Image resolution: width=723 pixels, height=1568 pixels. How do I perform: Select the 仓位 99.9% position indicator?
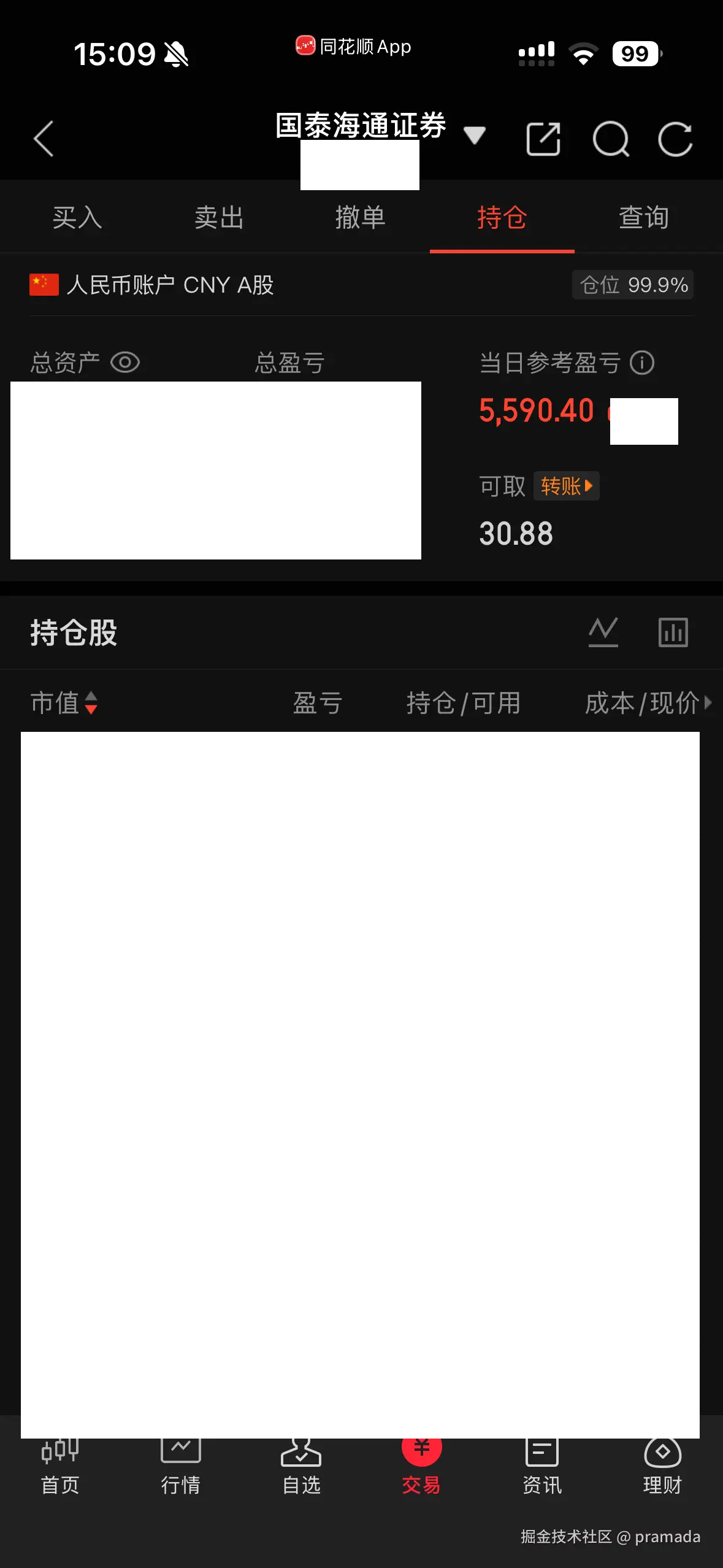tap(633, 284)
